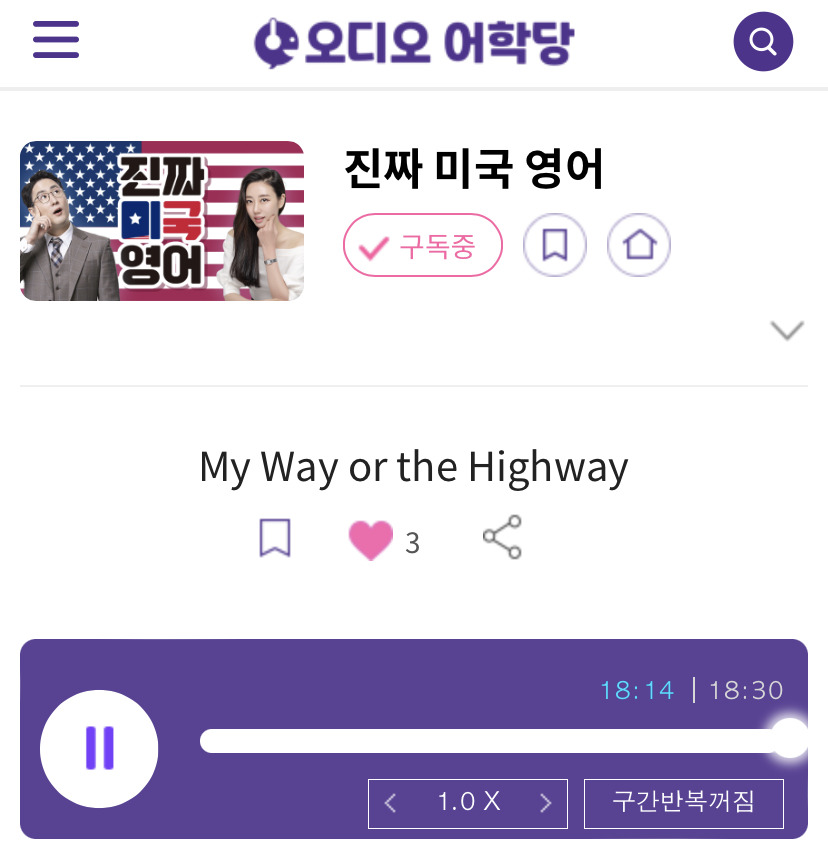Open the channel home icon
828x861 pixels.
tap(639, 245)
